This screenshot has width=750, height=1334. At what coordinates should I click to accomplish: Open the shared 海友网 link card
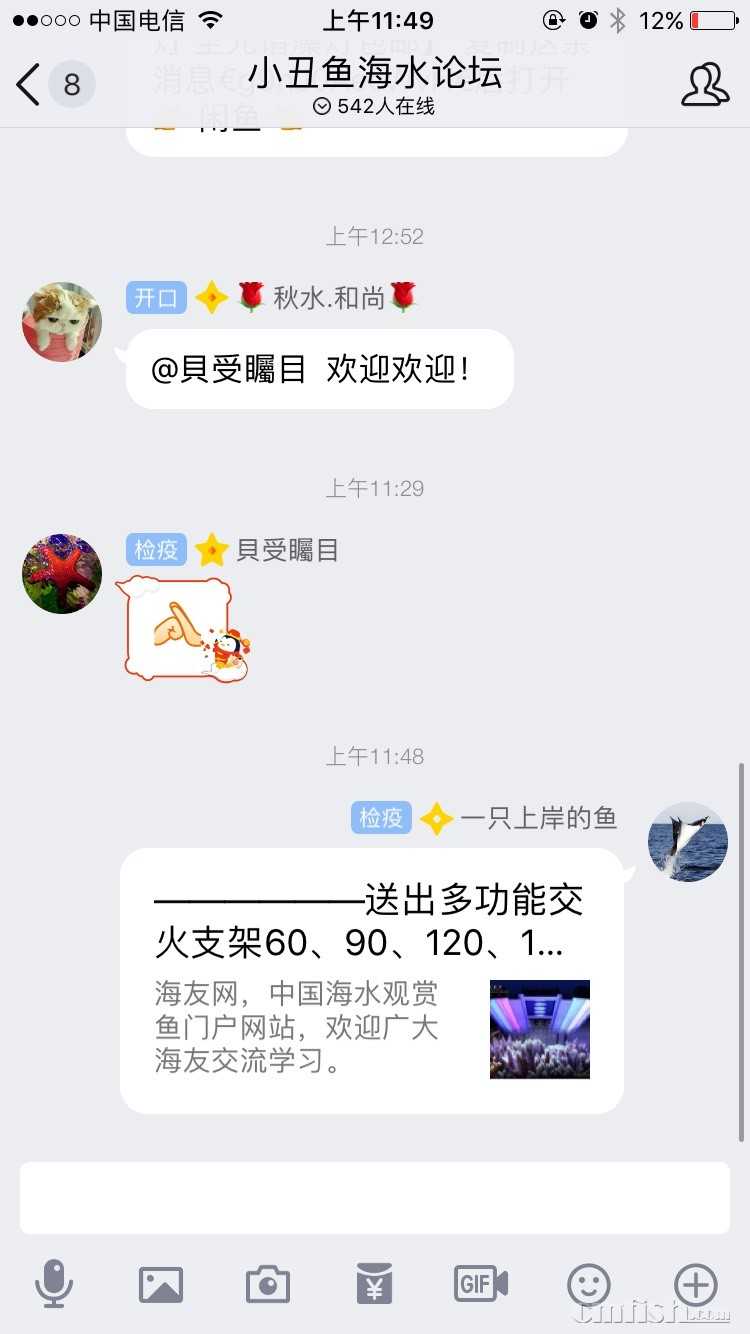click(370, 985)
